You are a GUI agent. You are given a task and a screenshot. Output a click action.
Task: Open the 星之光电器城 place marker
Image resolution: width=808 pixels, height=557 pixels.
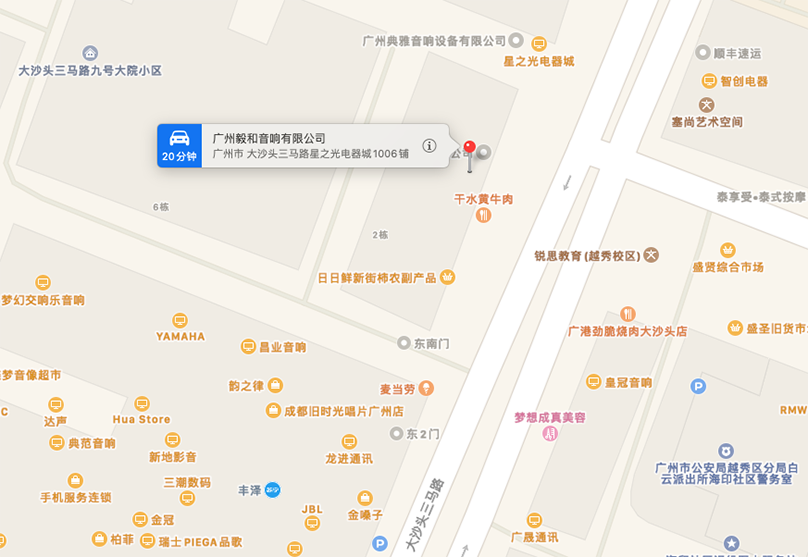click(539, 44)
